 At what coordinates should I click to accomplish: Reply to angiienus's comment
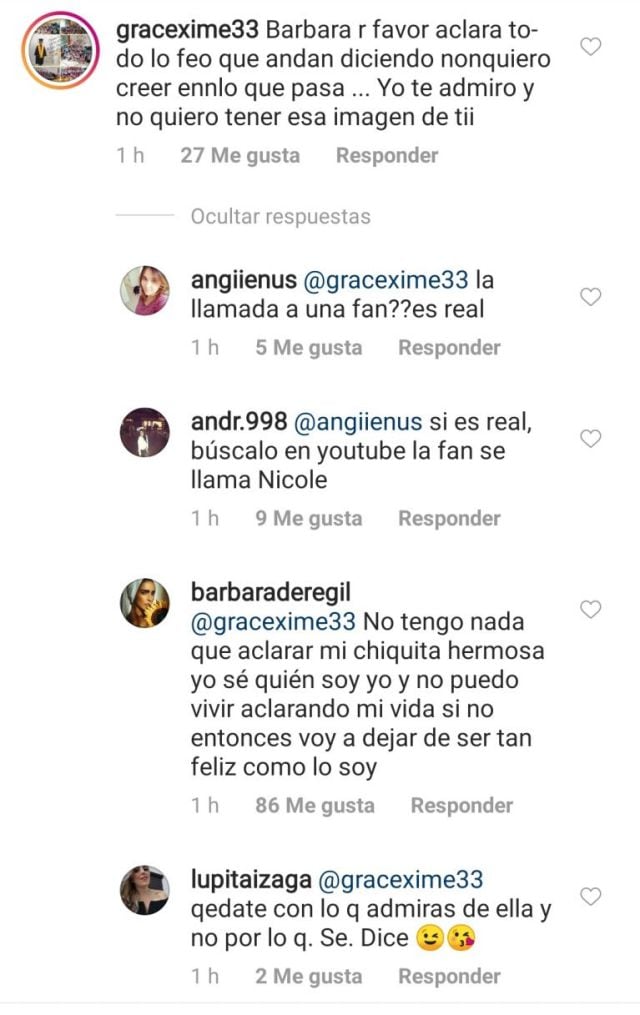449,347
